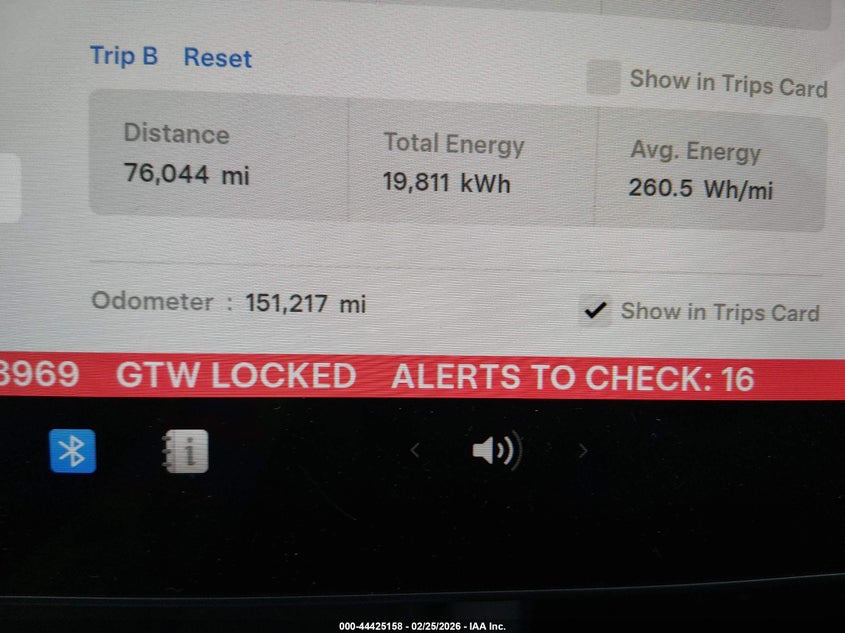Open Bluetooth settings
The width and height of the screenshot is (845, 633).
73,451
